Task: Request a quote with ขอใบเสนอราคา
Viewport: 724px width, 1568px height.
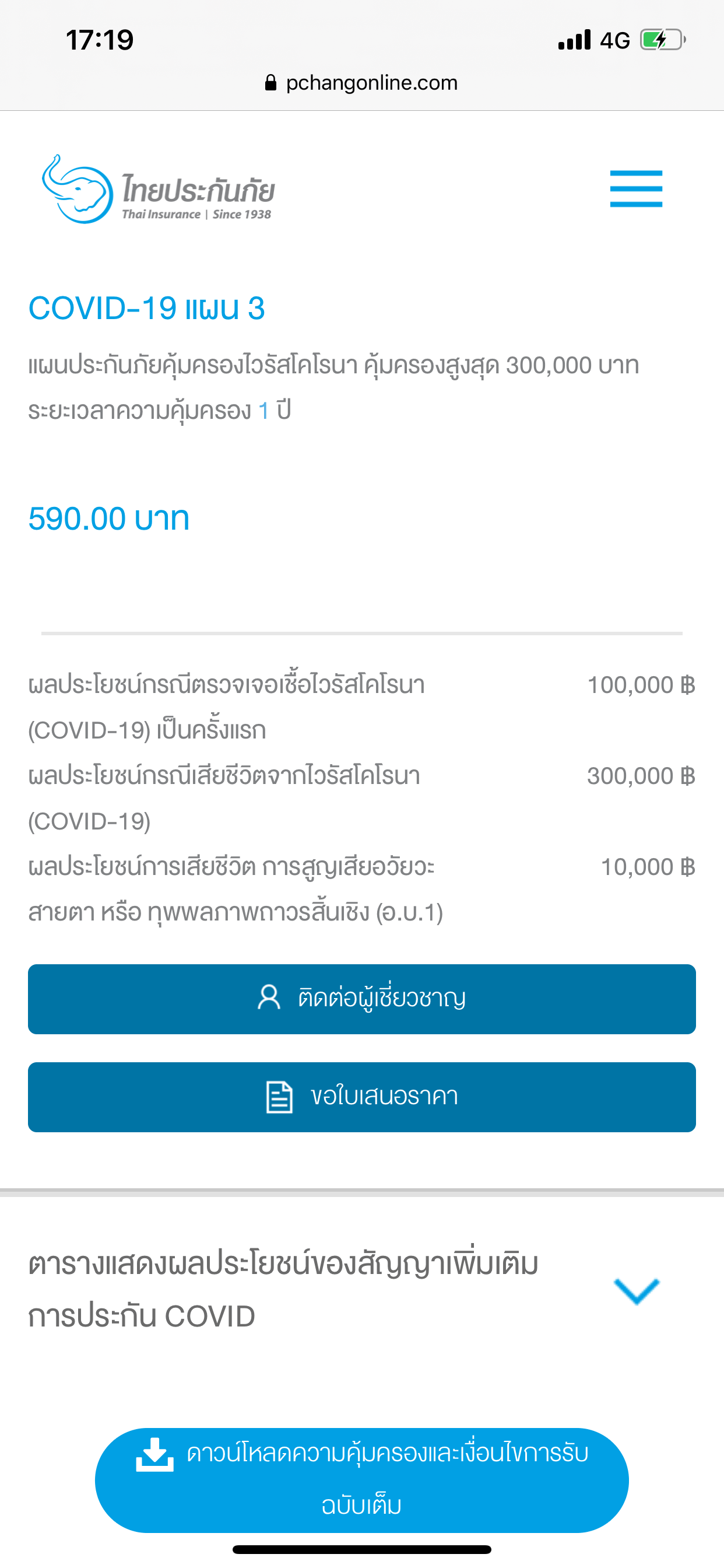Action: pyautogui.click(x=362, y=1097)
